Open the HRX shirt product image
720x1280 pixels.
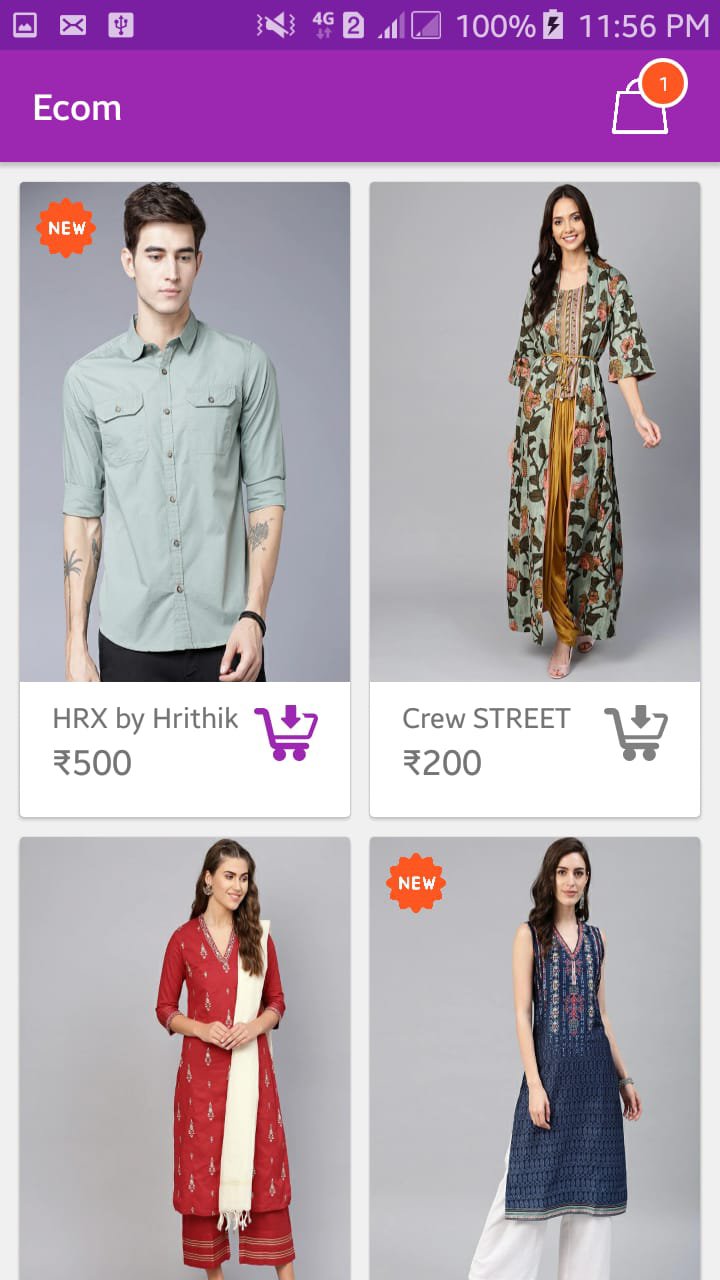pyautogui.click(x=185, y=430)
